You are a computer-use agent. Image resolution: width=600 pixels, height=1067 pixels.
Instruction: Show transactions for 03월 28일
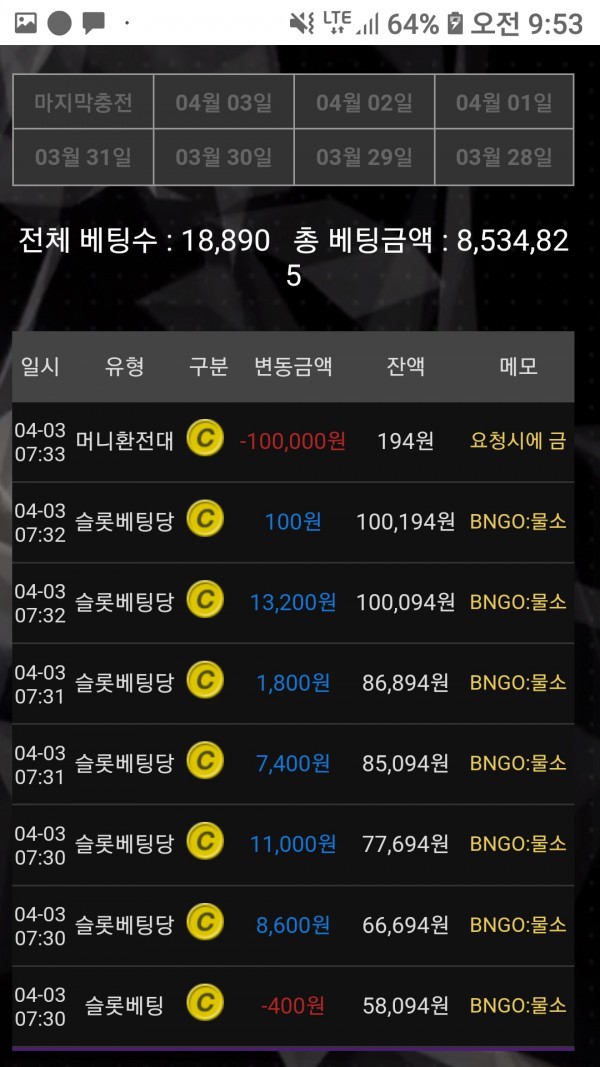point(504,157)
